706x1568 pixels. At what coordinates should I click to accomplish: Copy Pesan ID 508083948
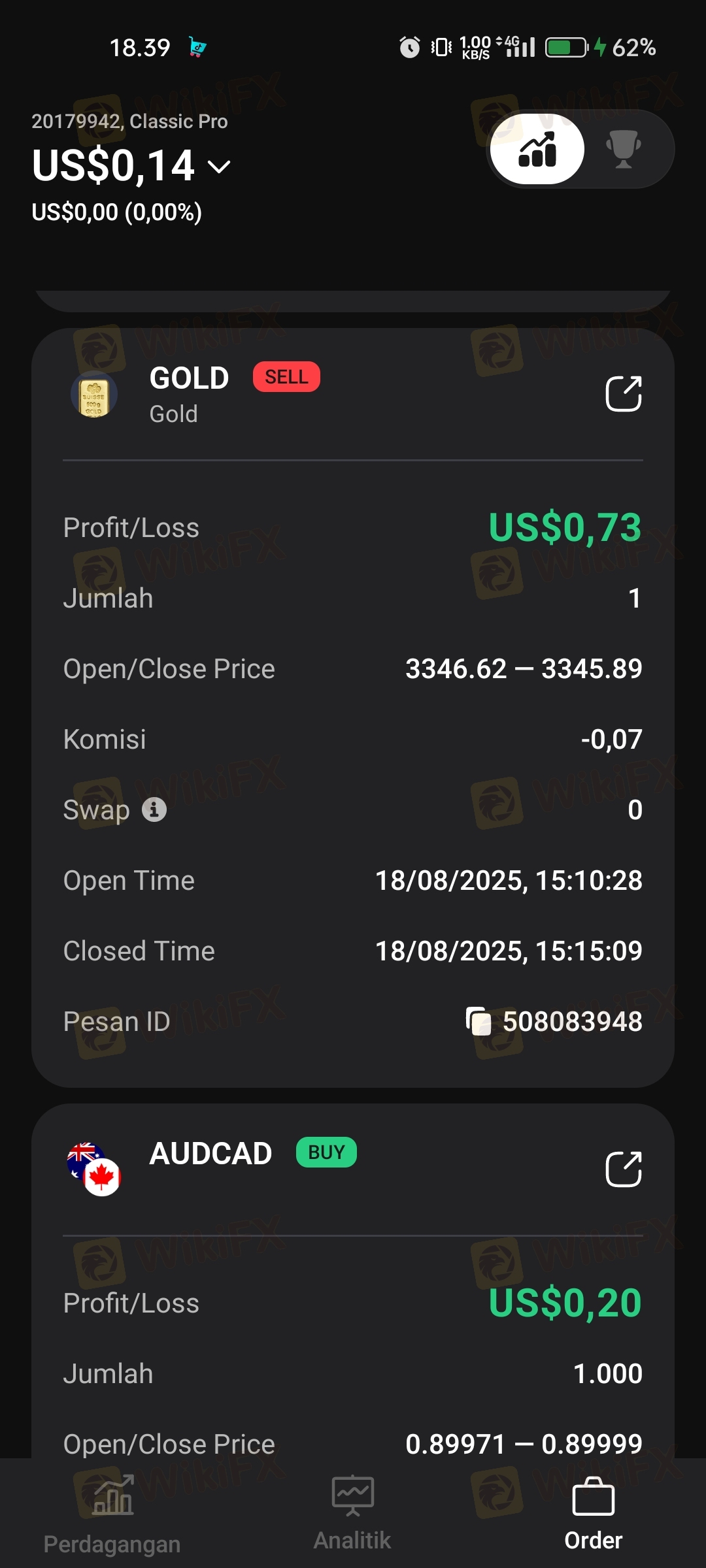[x=479, y=1021]
